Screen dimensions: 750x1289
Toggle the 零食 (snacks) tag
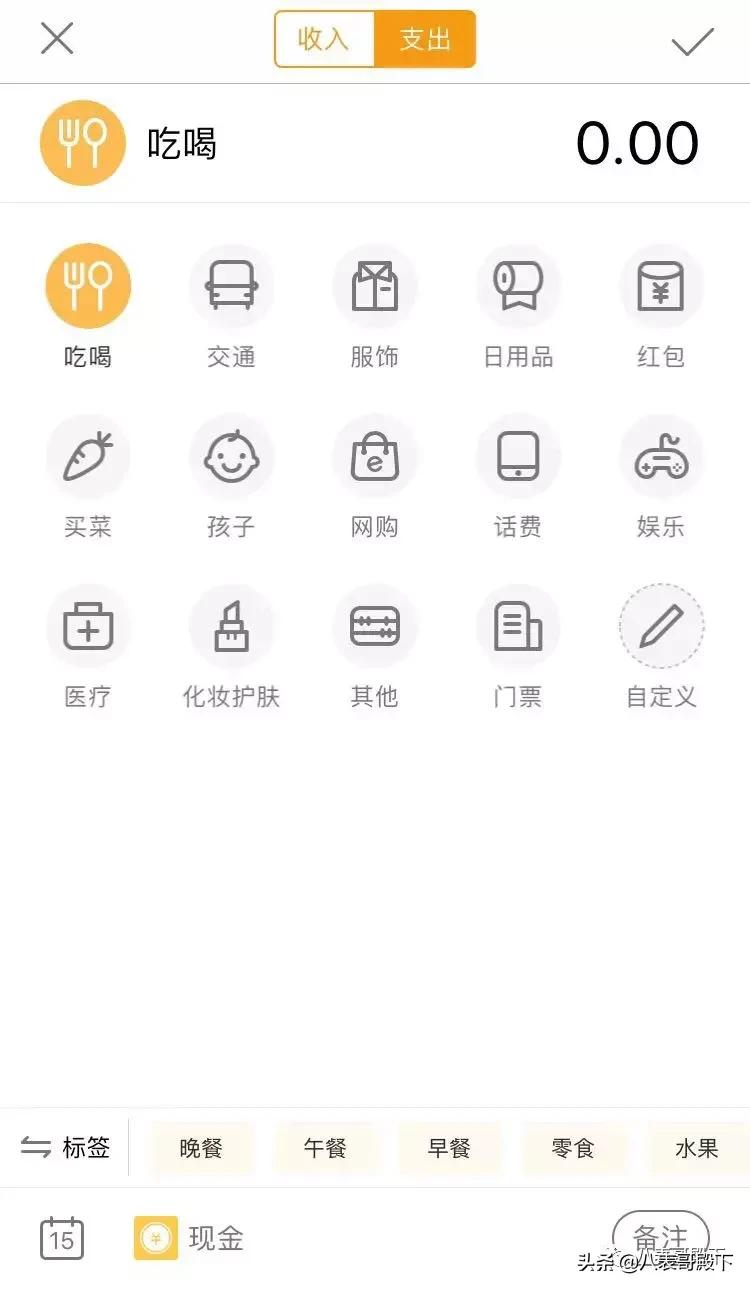574,1148
